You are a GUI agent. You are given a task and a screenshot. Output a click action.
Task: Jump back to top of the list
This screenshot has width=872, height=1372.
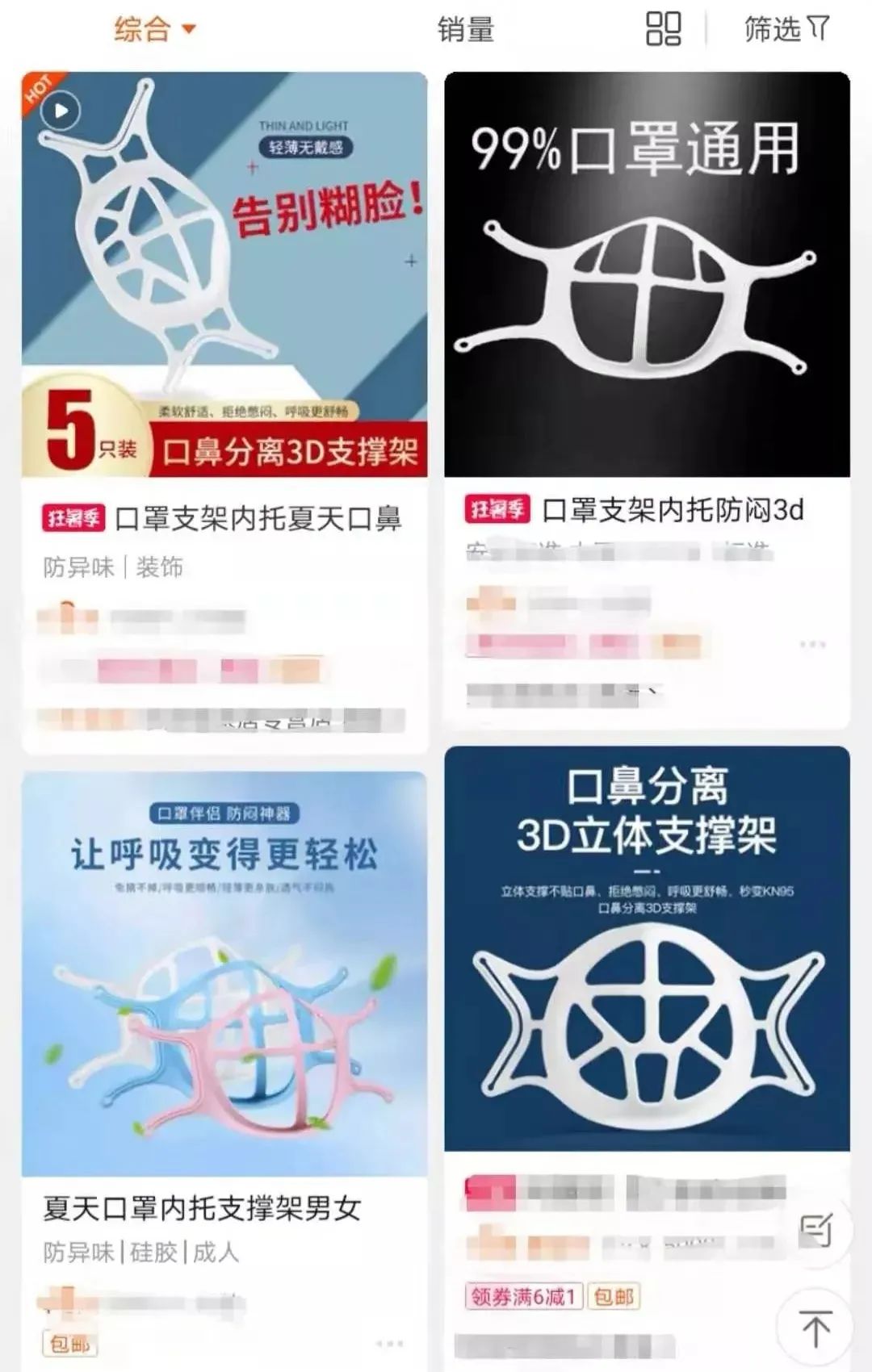tap(815, 1328)
